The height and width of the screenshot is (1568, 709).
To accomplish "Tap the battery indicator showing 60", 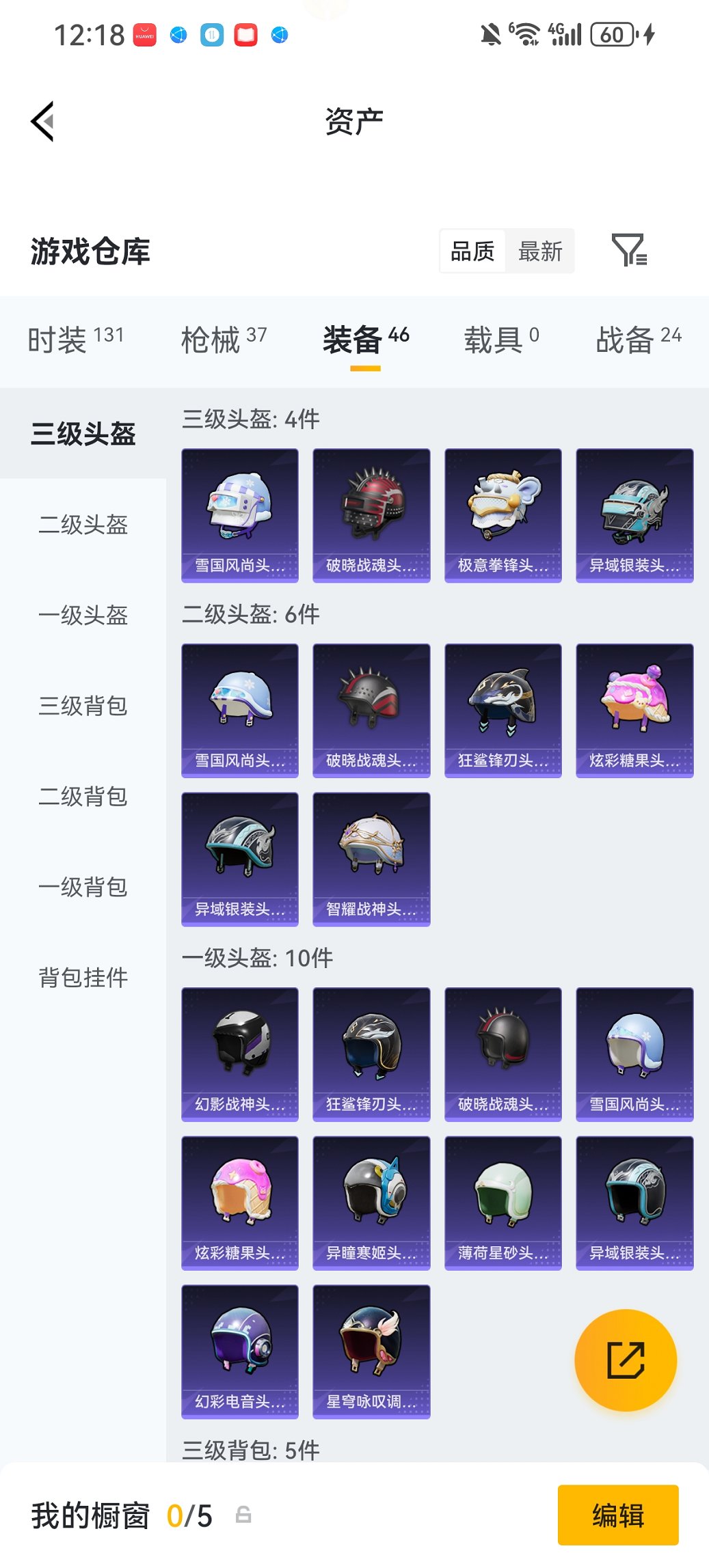I will [611, 33].
